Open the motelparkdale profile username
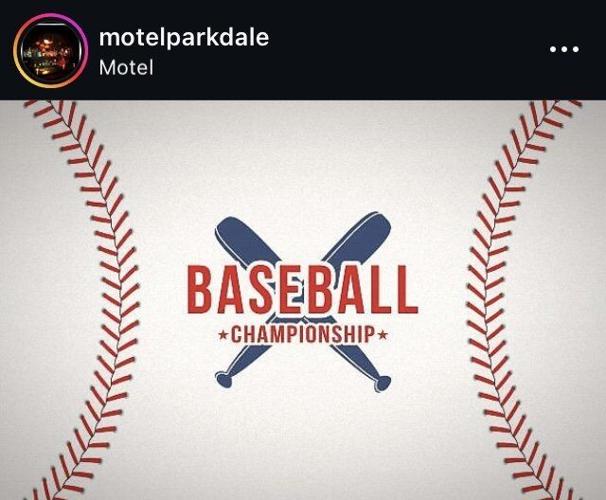The image size is (606, 500). (184, 37)
